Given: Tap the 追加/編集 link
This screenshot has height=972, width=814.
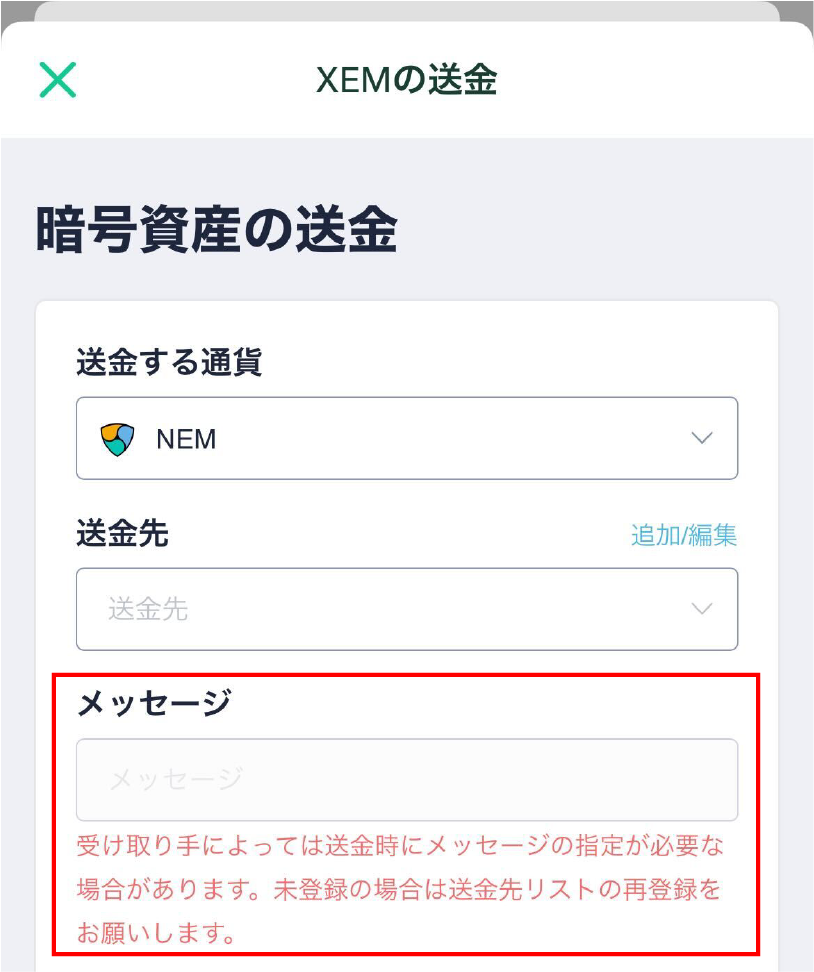Looking at the screenshot, I should [x=683, y=535].
